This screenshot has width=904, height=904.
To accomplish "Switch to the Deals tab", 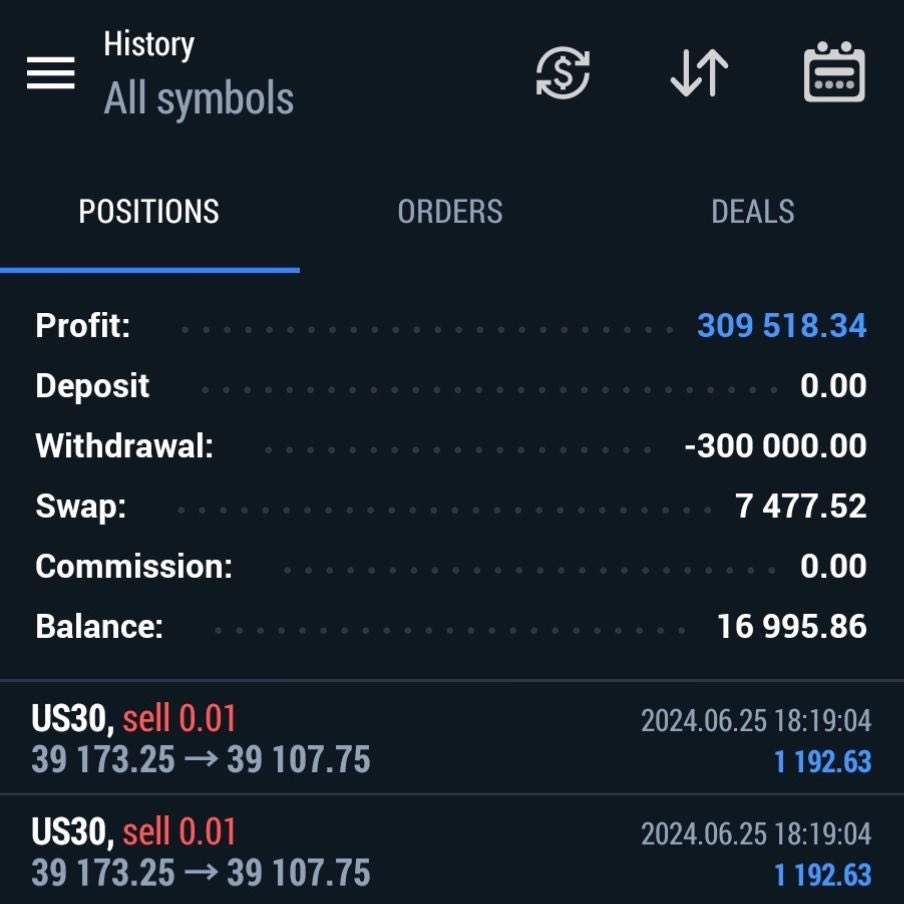I will pyautogui.click(x=753, y=212).
